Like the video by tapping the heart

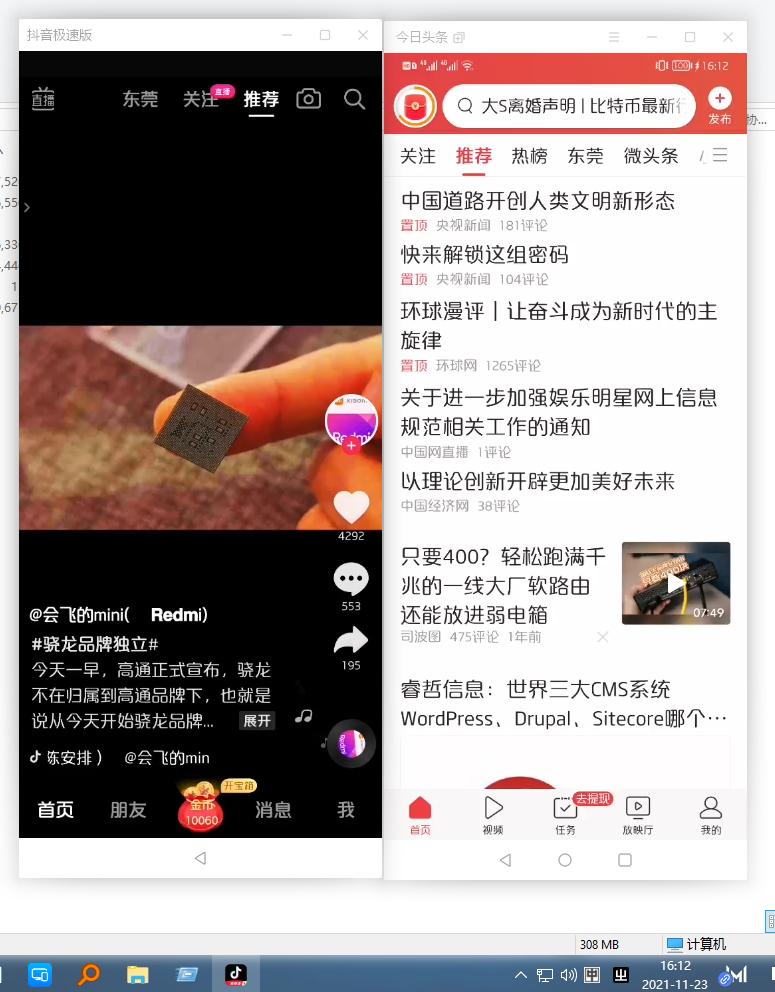[x=351, y=506]
